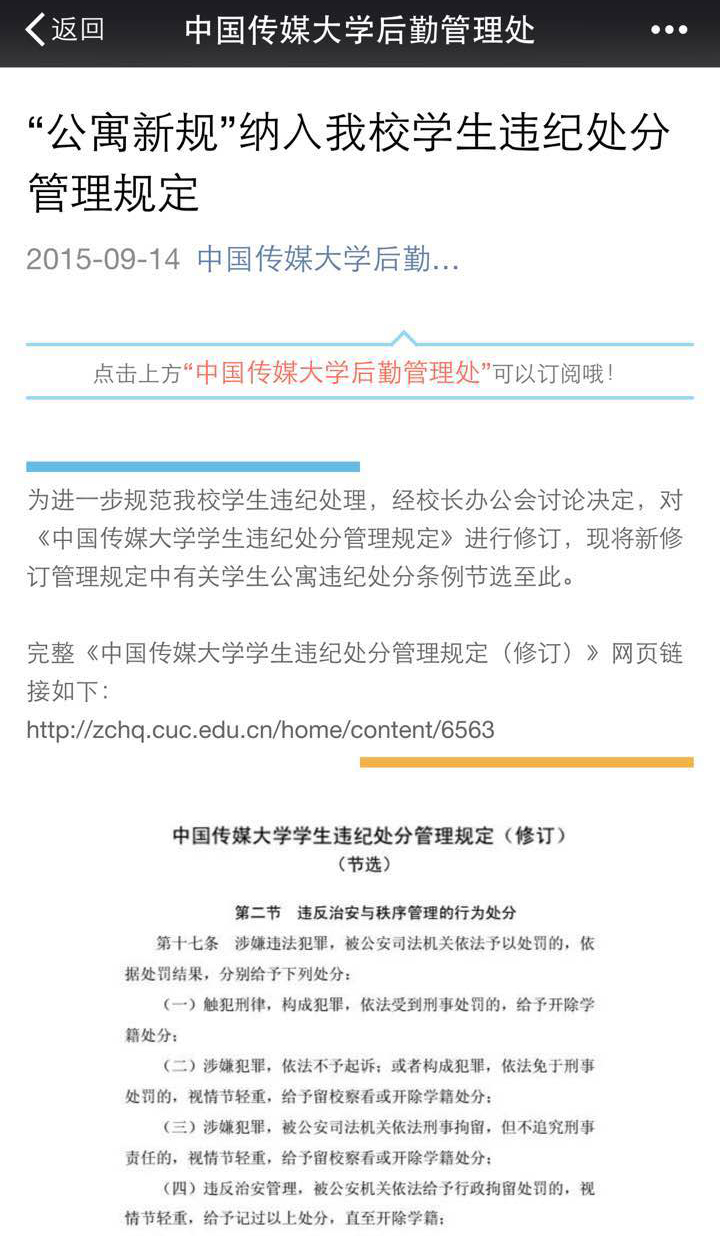Go back using the 返回 button
Viewport: 720px width, 1236px height.
click(65, 30)
